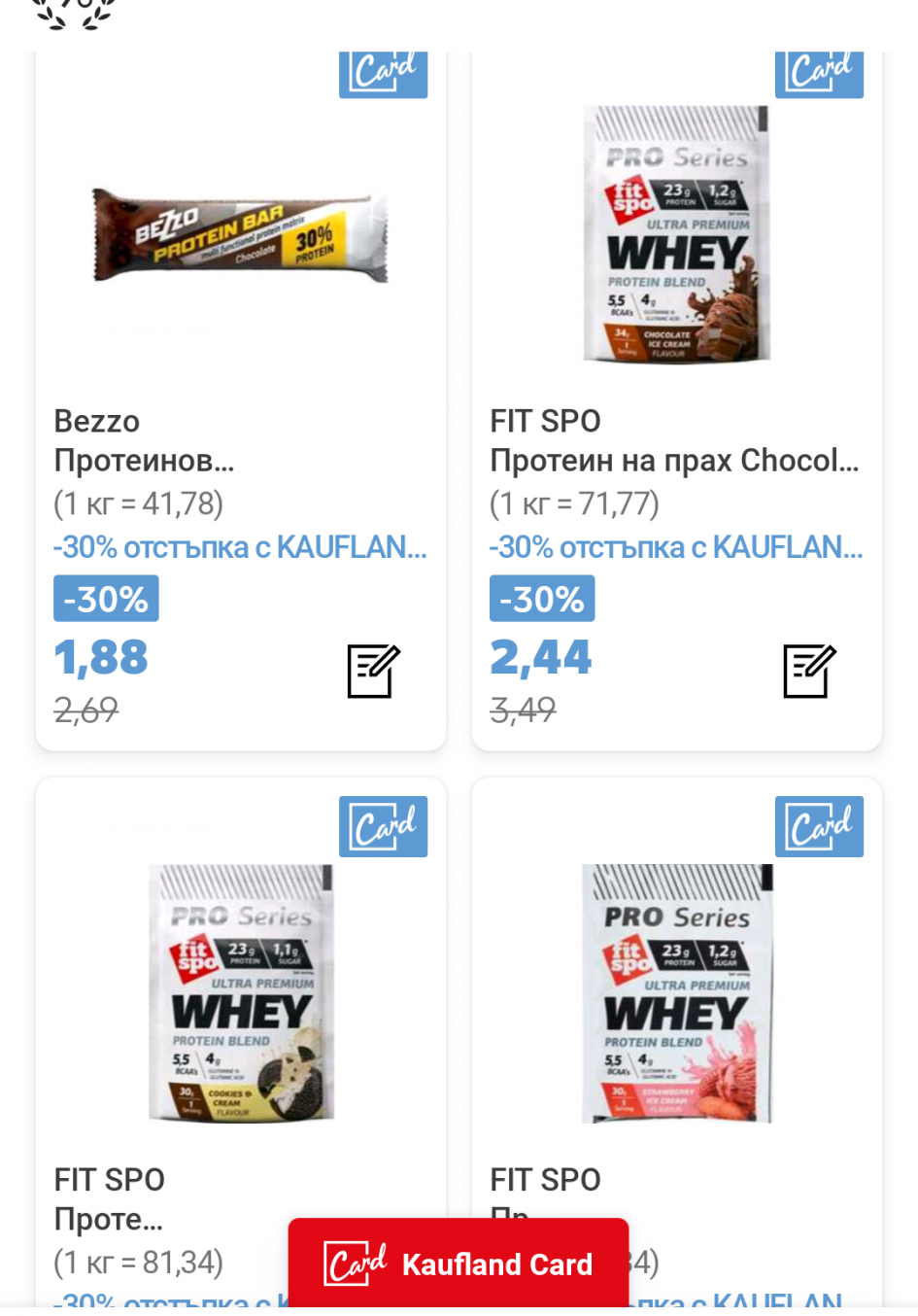Add Bezzo protein bar to shopping list
This screenshot has width=918, height=1316.
coord(373,671)
